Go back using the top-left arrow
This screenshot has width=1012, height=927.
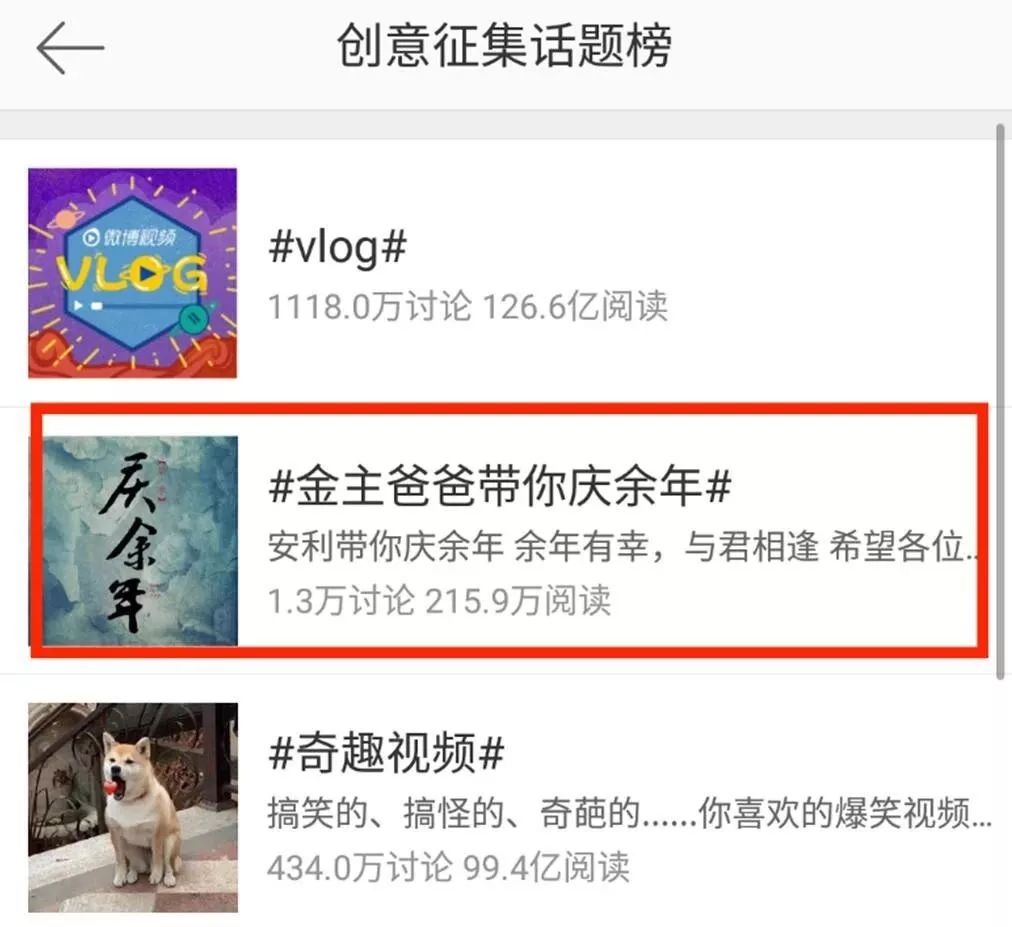point(70,48)
